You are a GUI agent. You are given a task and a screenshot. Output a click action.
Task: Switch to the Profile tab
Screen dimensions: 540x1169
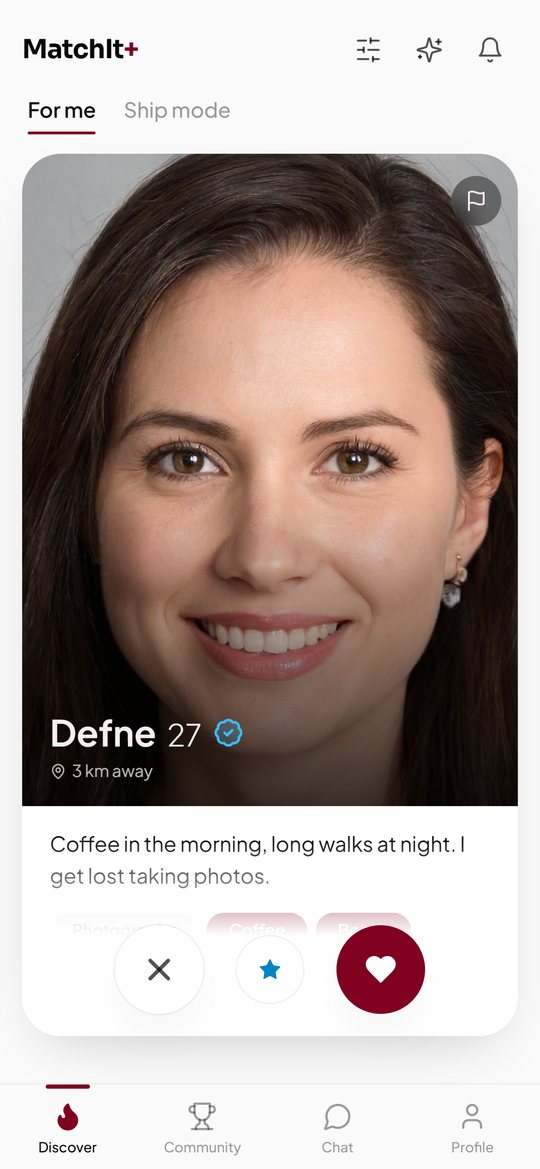(x=472, y=1129)
